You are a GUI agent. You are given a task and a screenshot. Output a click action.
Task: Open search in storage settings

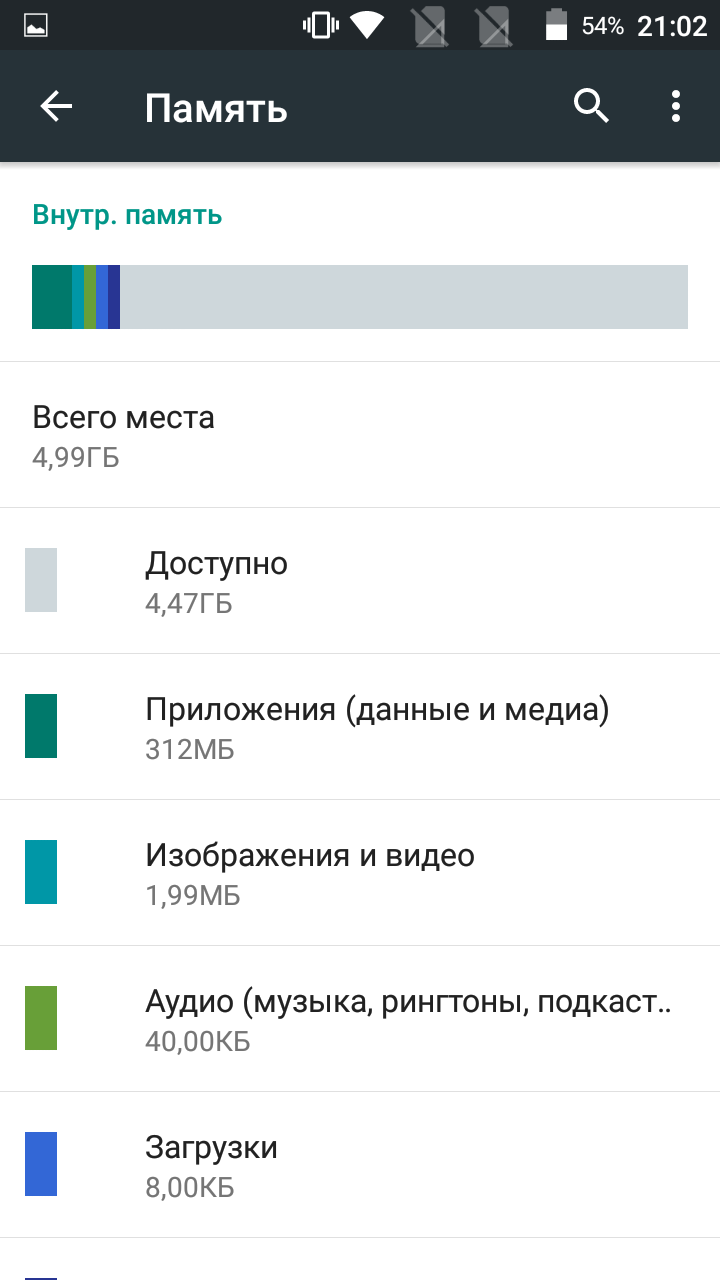pyautogui.click(x=591, y=106)
